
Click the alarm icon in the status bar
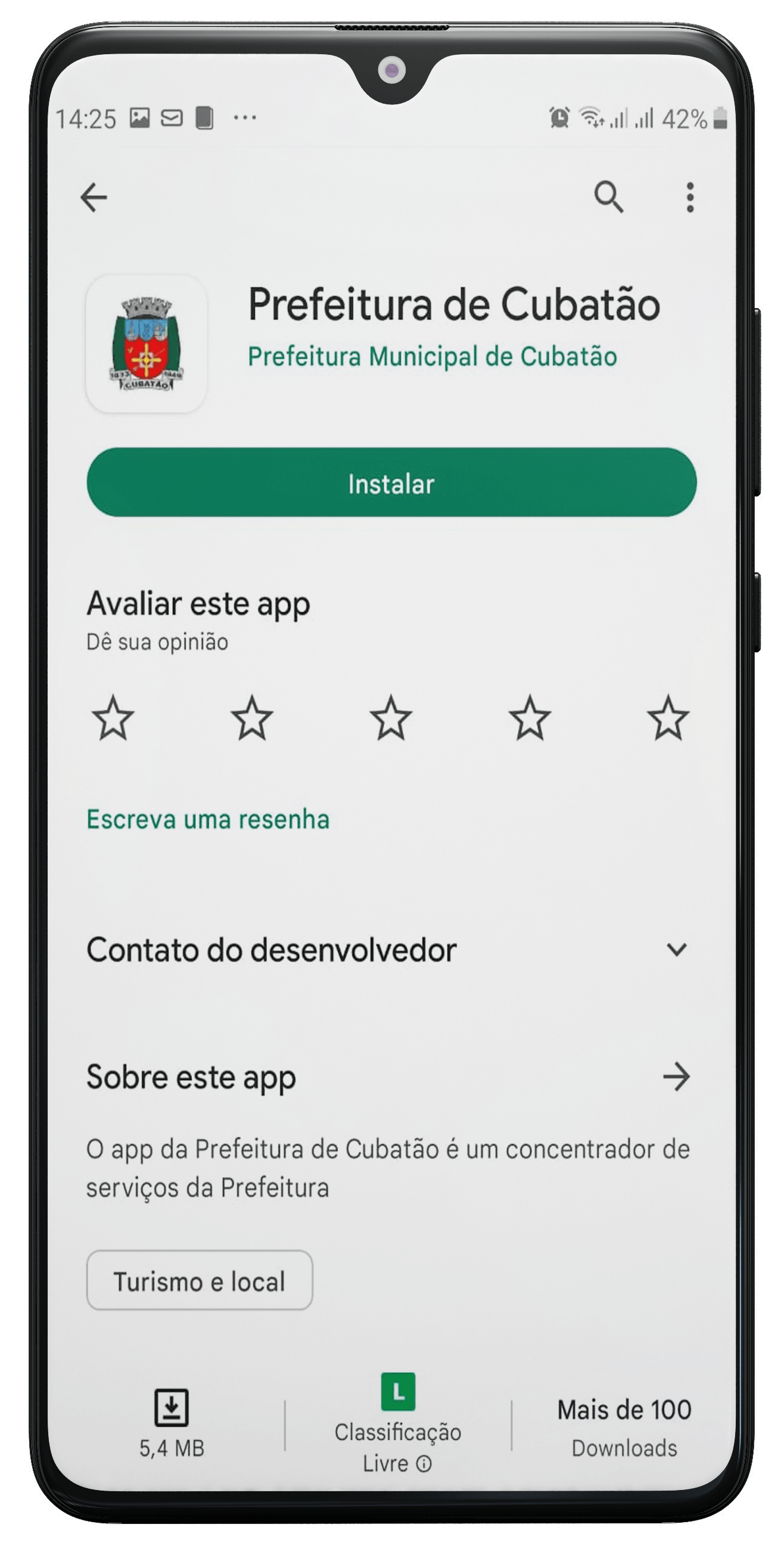[x=559, y=118]
